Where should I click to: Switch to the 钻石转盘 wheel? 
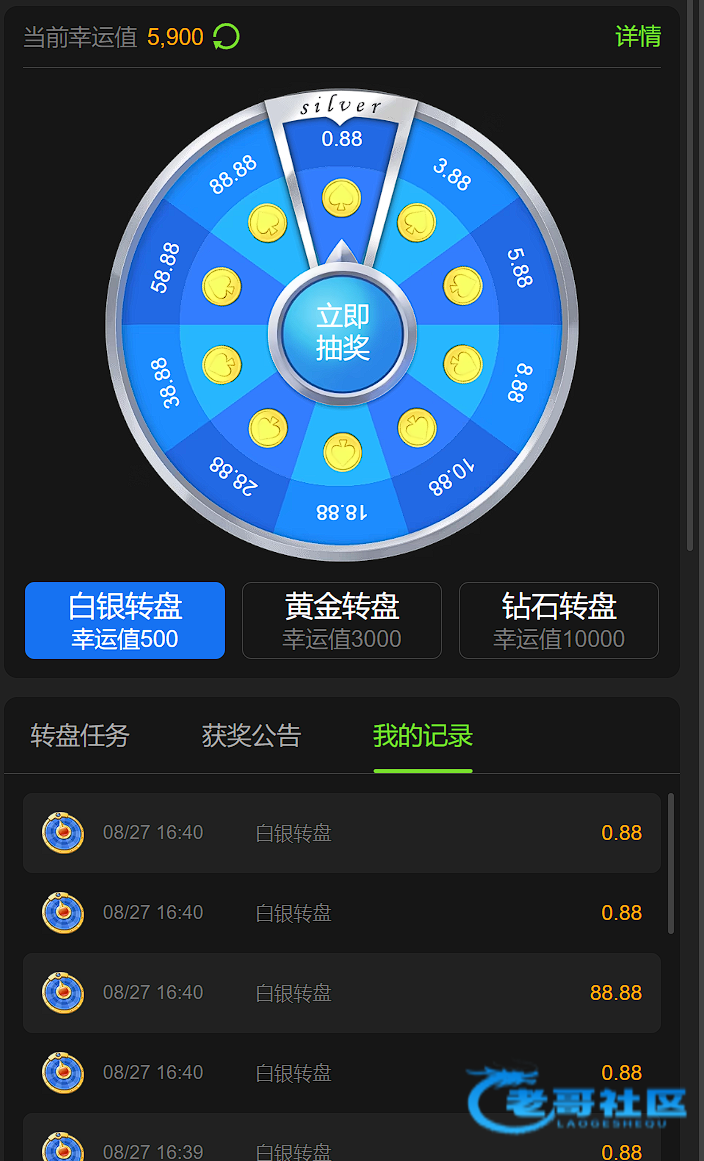point(558,620)
